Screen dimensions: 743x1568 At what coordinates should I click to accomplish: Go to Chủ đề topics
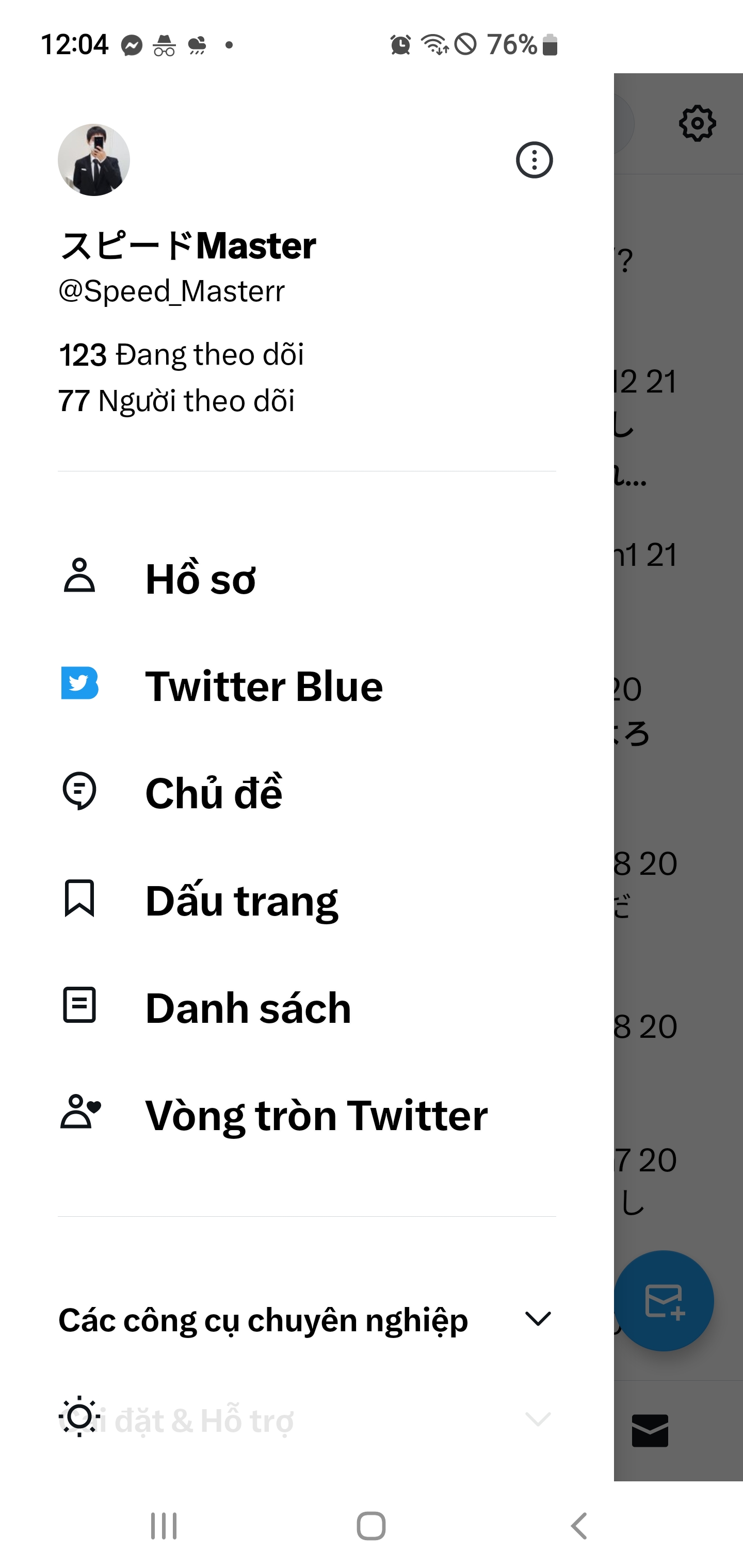click(x=307, y=793)
